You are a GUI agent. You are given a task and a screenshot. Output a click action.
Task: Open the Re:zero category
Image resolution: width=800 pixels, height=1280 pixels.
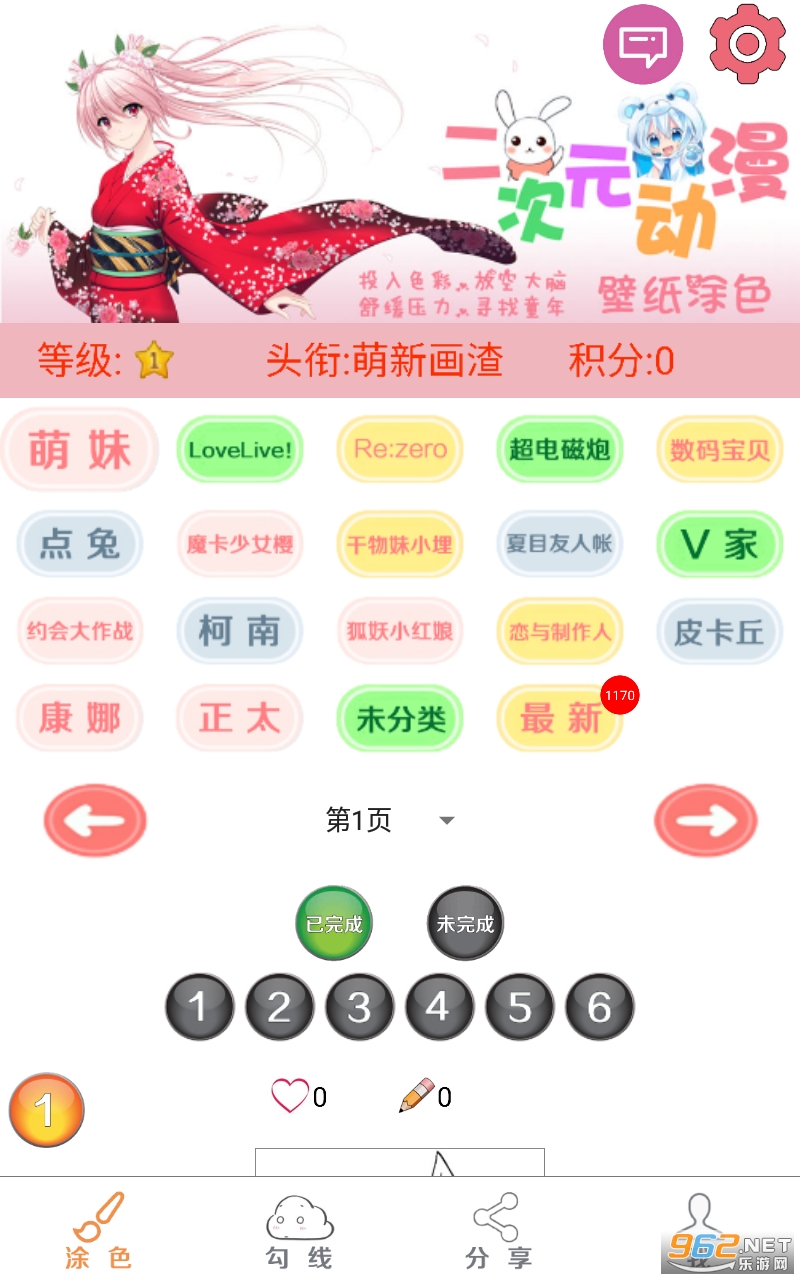[400, 450]
